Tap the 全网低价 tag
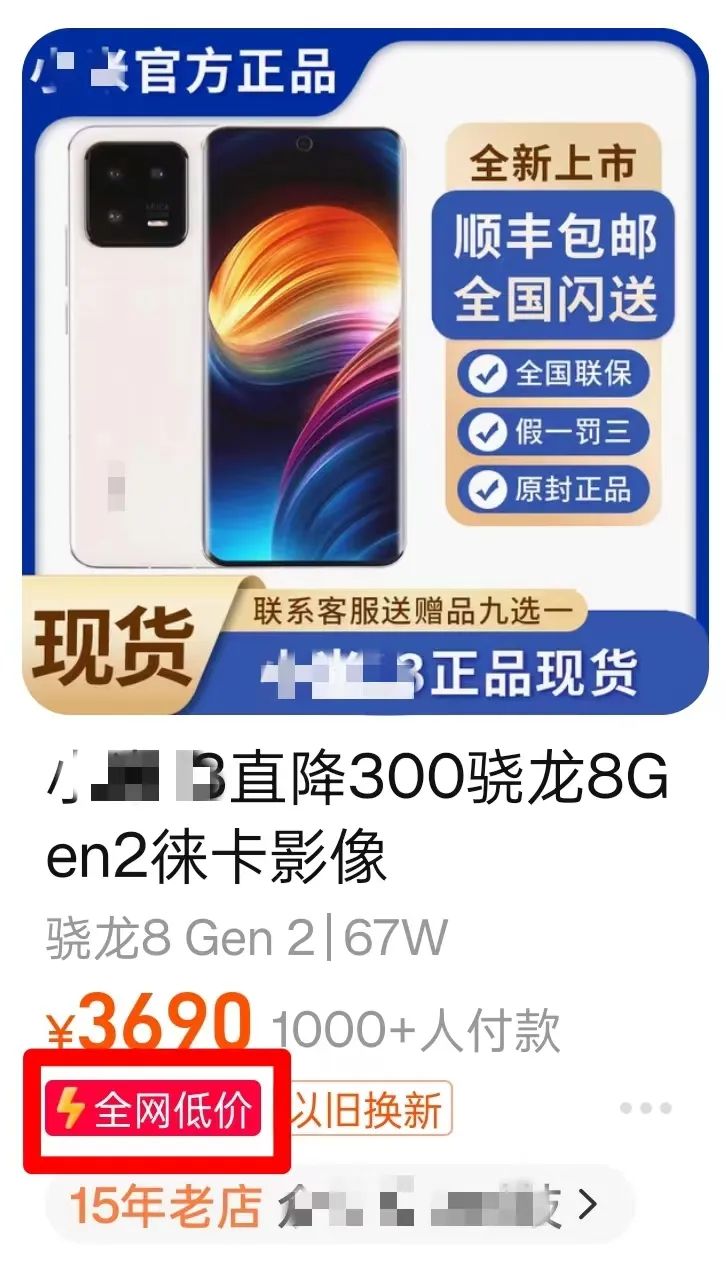Screen dimensions: 726x1261 (153, 1110)
